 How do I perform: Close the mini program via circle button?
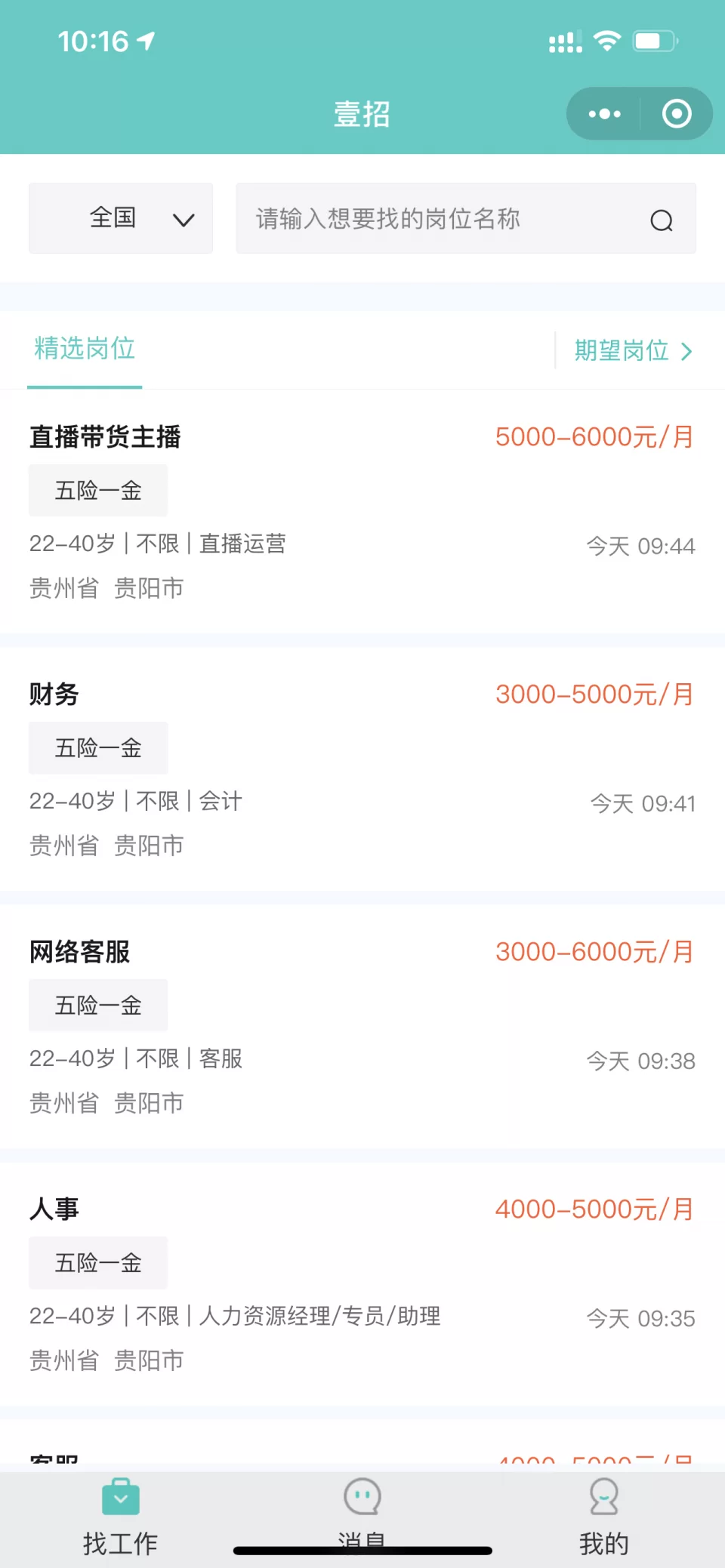coord(677,114)
